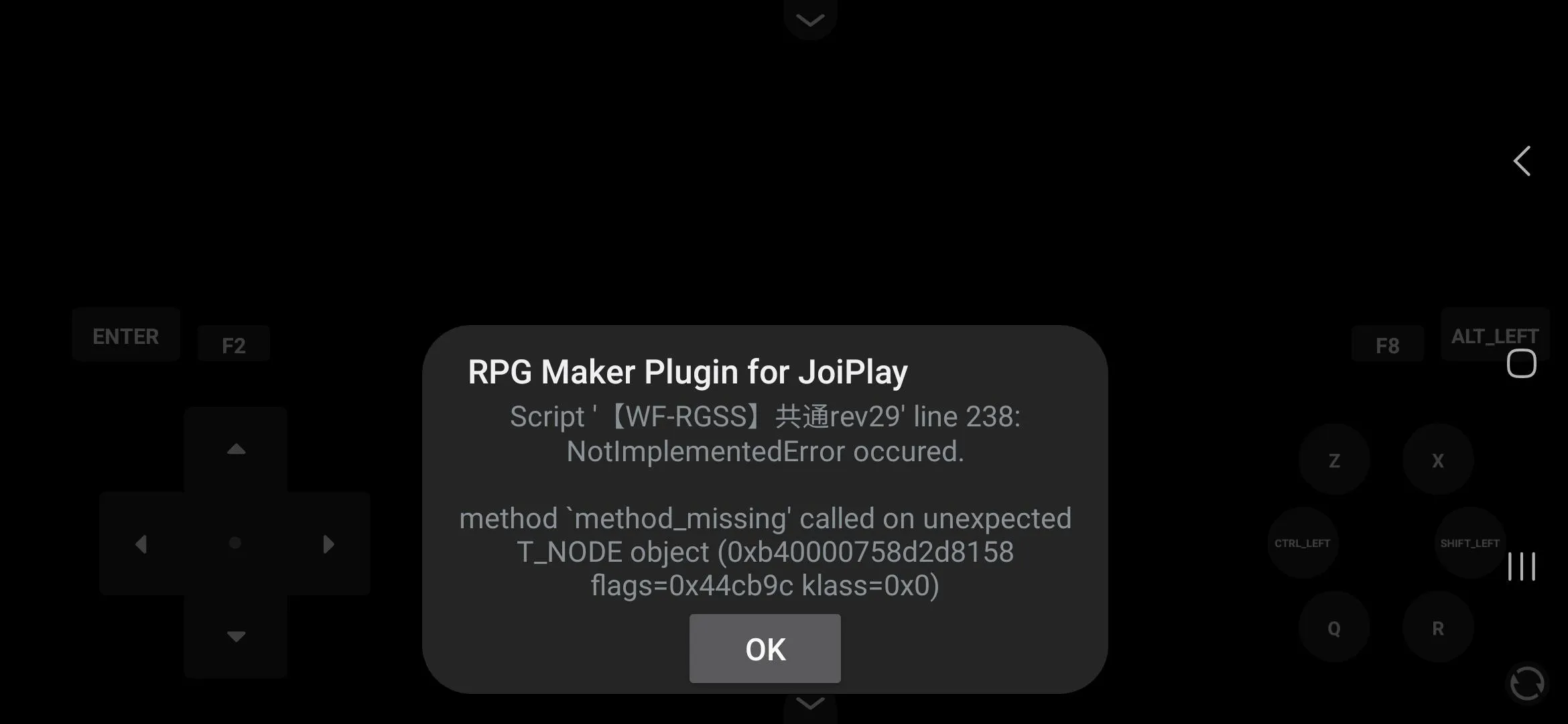This screenshot has width=1568, height=724.
Task: Expand the top chevron panel
Action: 810,20
